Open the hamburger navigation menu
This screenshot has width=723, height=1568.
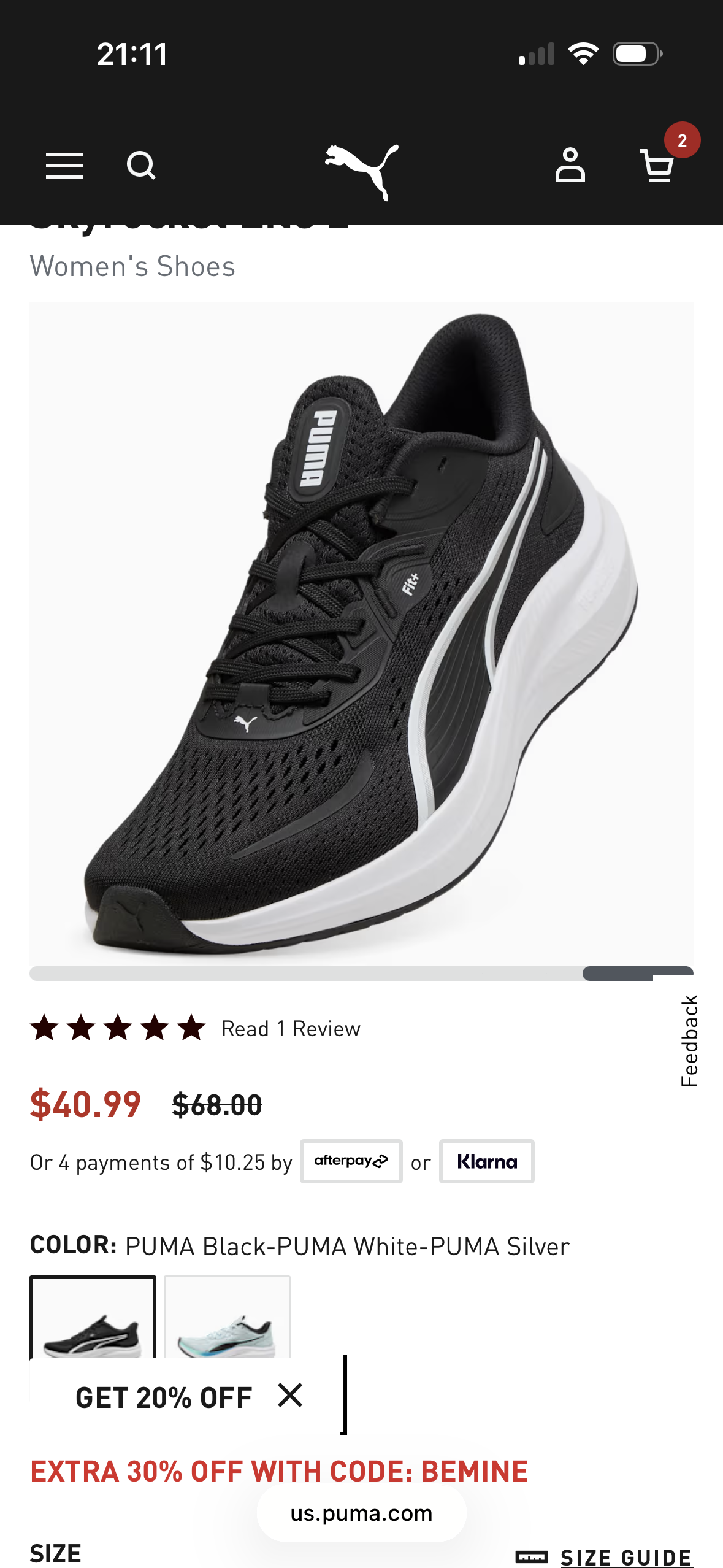click(x=64, y=166)
